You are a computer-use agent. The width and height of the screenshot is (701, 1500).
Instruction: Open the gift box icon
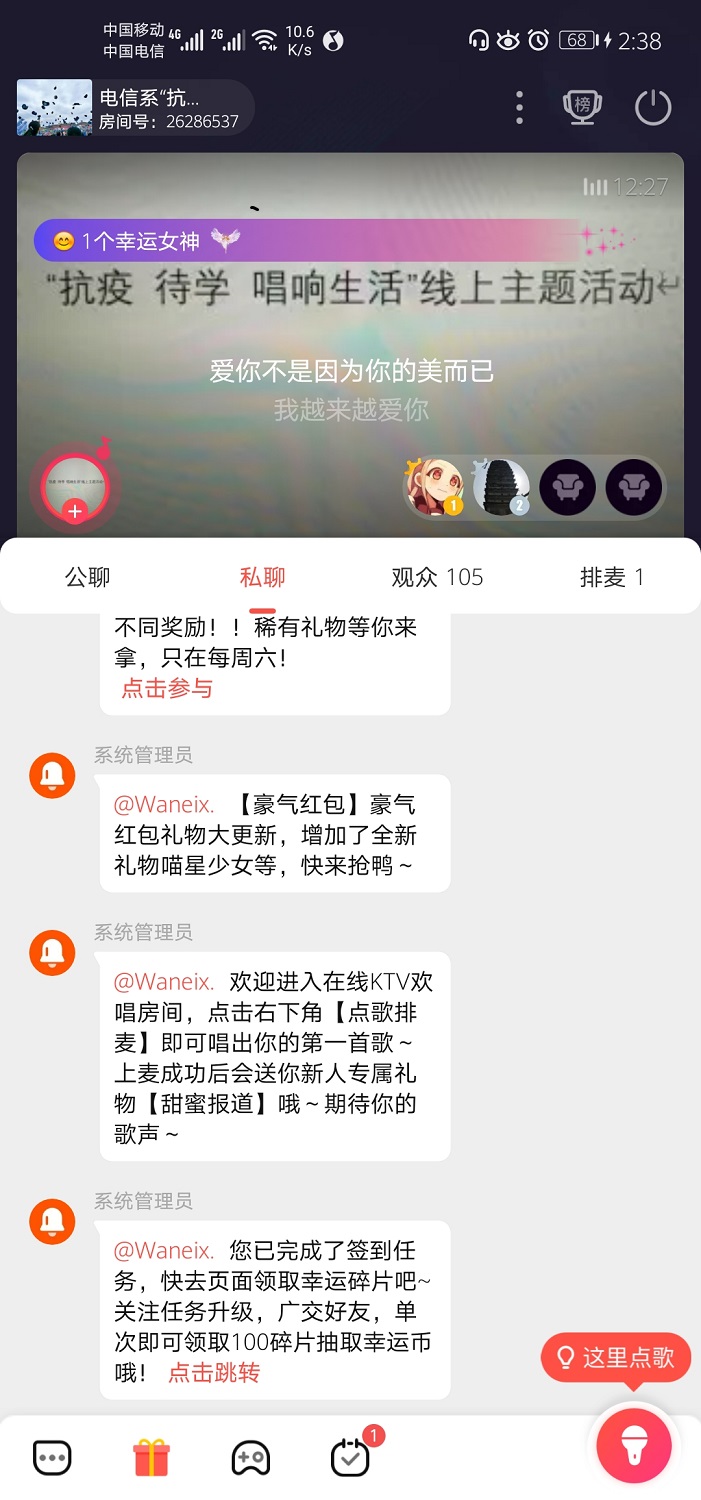point(152,1458)
